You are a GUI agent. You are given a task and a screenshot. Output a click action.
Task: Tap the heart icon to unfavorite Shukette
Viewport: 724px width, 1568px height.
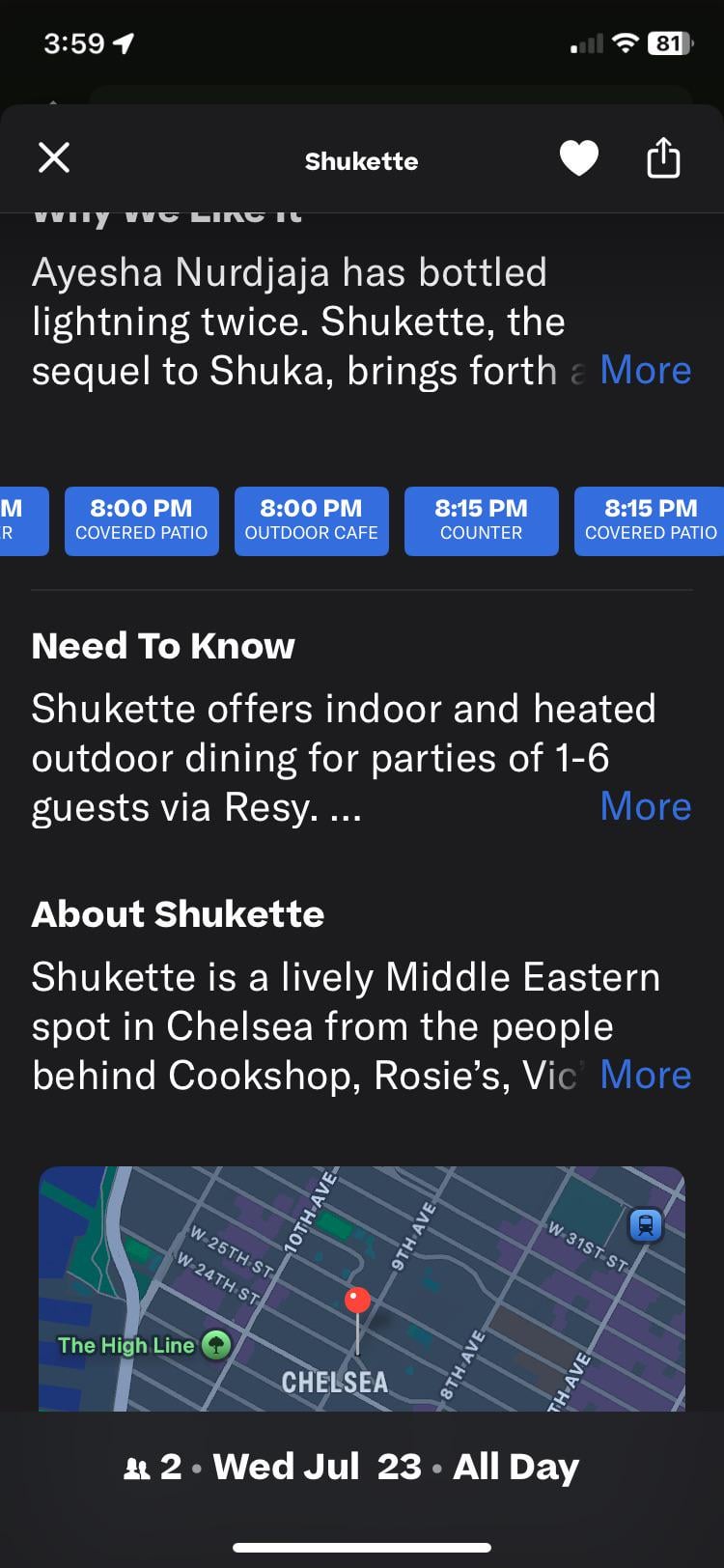[579, 158]
